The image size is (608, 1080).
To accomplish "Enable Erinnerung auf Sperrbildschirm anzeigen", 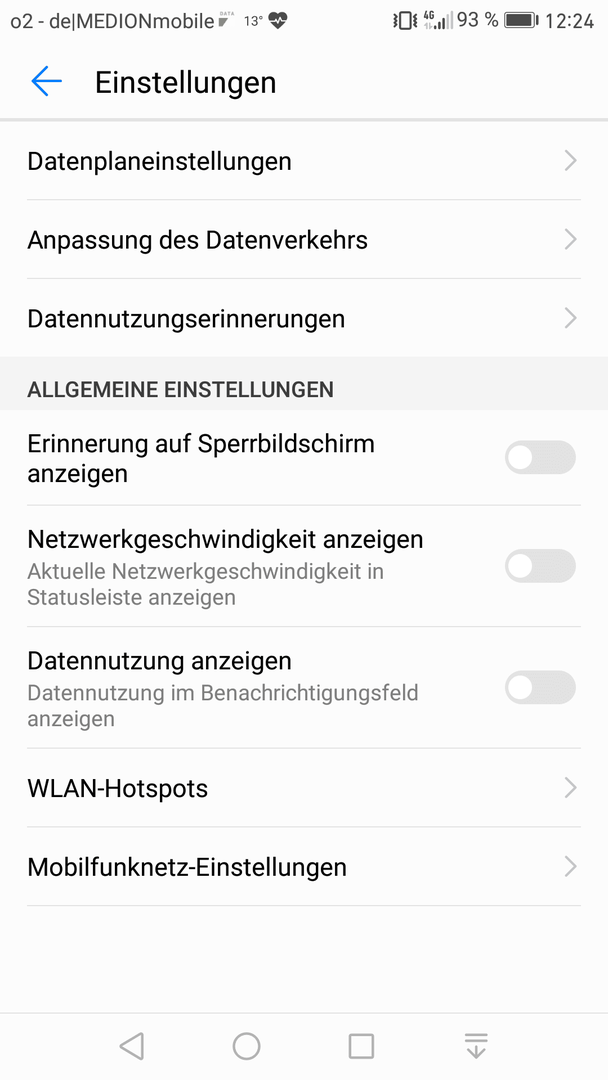I will pyautogui.click(x=540, y=457).
